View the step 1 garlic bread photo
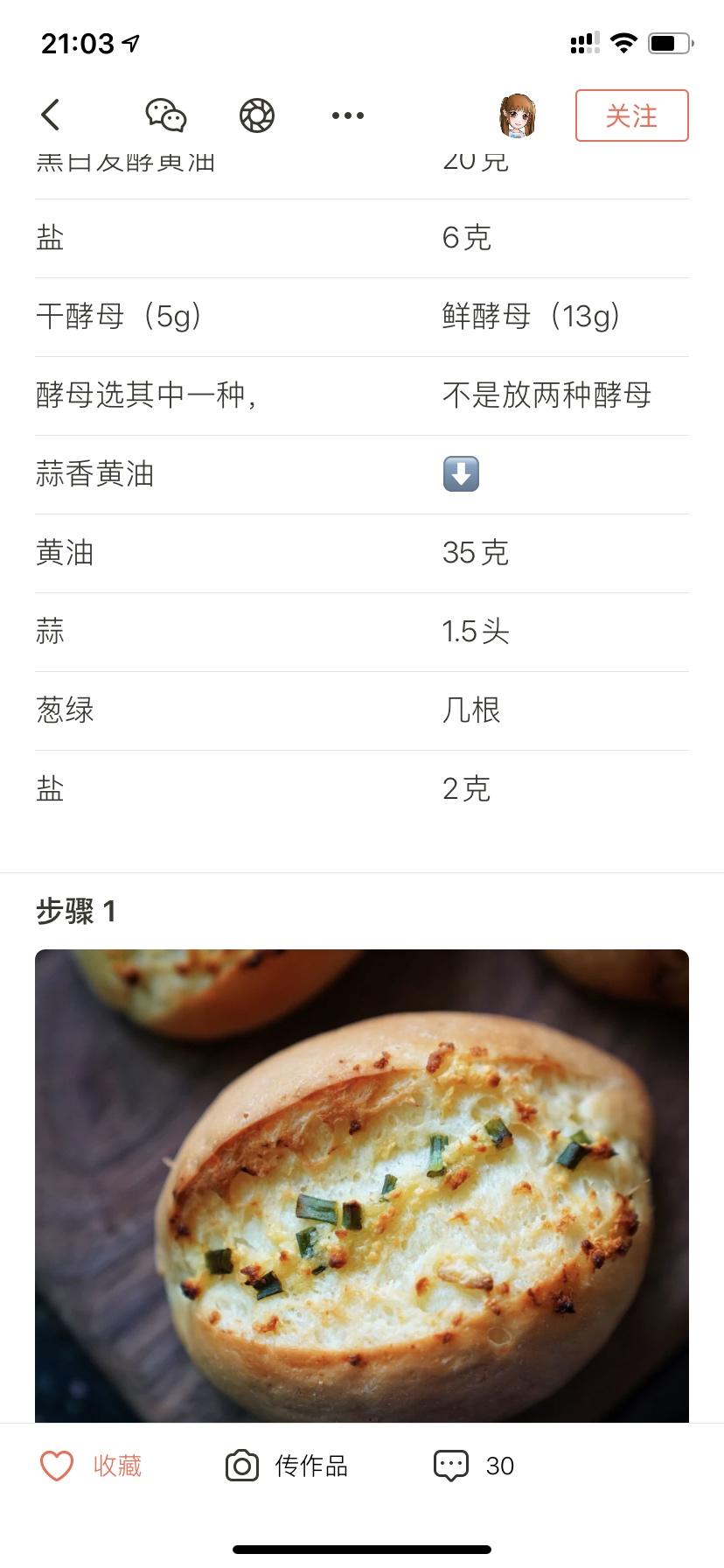This screenshot has height=1568, width=724. coord(362,1186)
